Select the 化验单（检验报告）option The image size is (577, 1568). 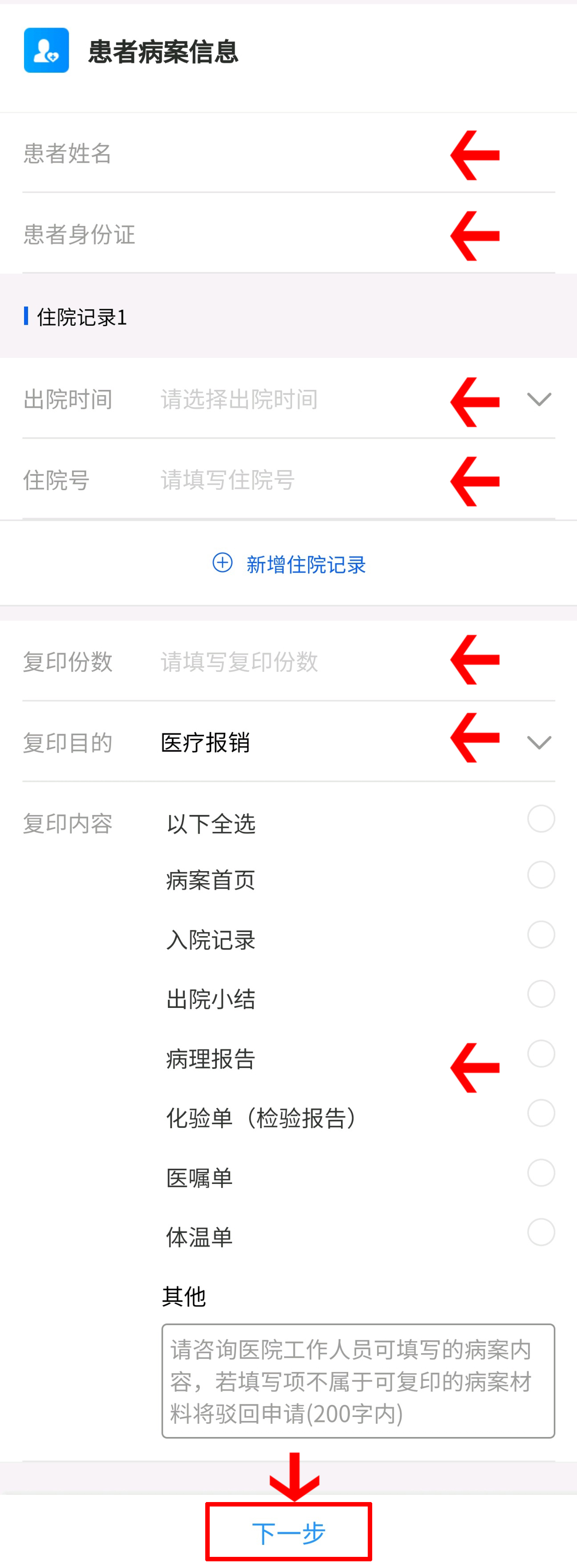(x=540, y=1113)
